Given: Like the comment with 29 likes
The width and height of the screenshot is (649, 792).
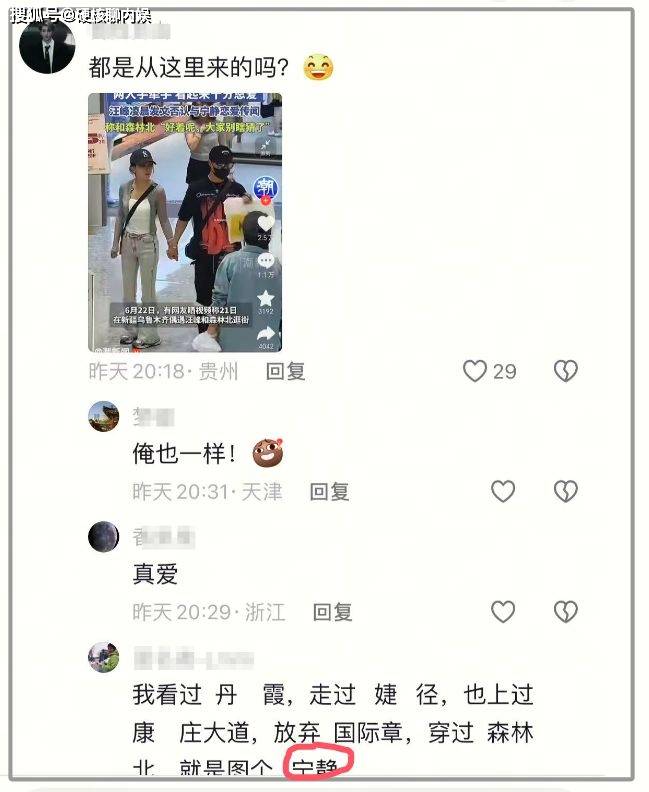Looking at the screenshot, I should (475, 371).
